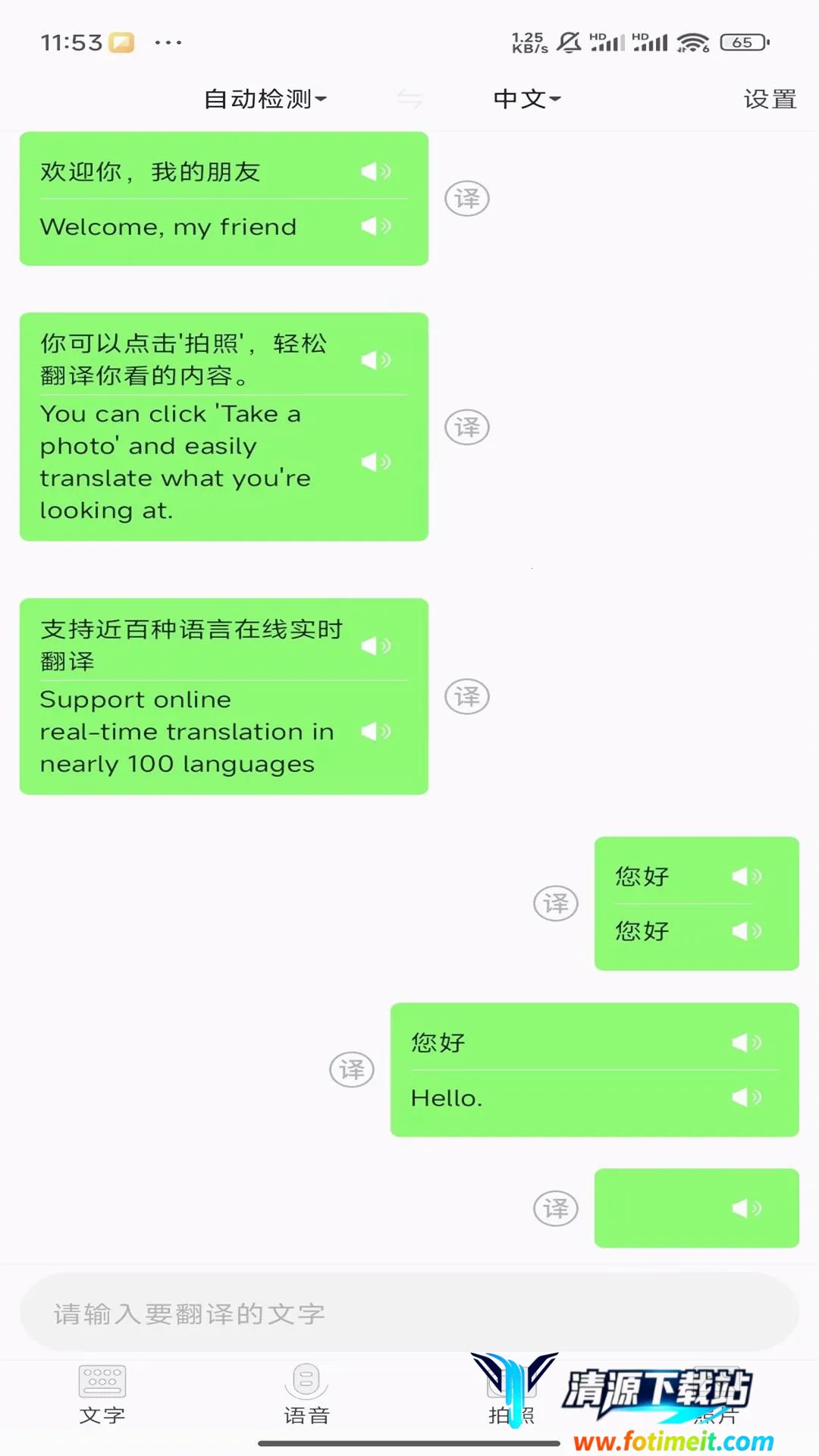Play audio in the empty last bubble
This screenshot has width=819, height=1456.
(746, 1208)
